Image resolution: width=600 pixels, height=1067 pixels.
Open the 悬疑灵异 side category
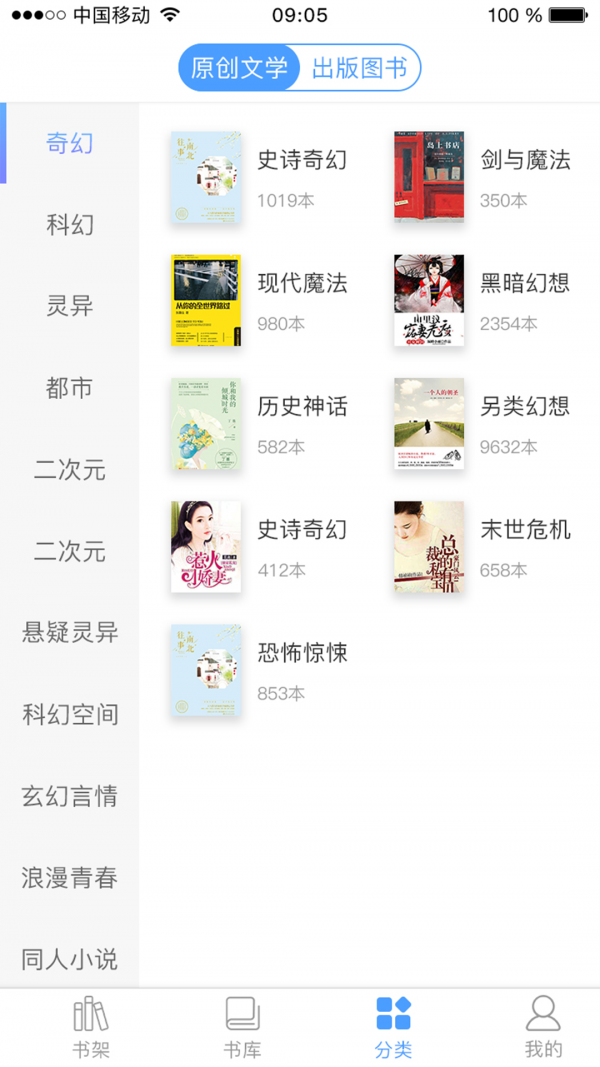(70, 632)
